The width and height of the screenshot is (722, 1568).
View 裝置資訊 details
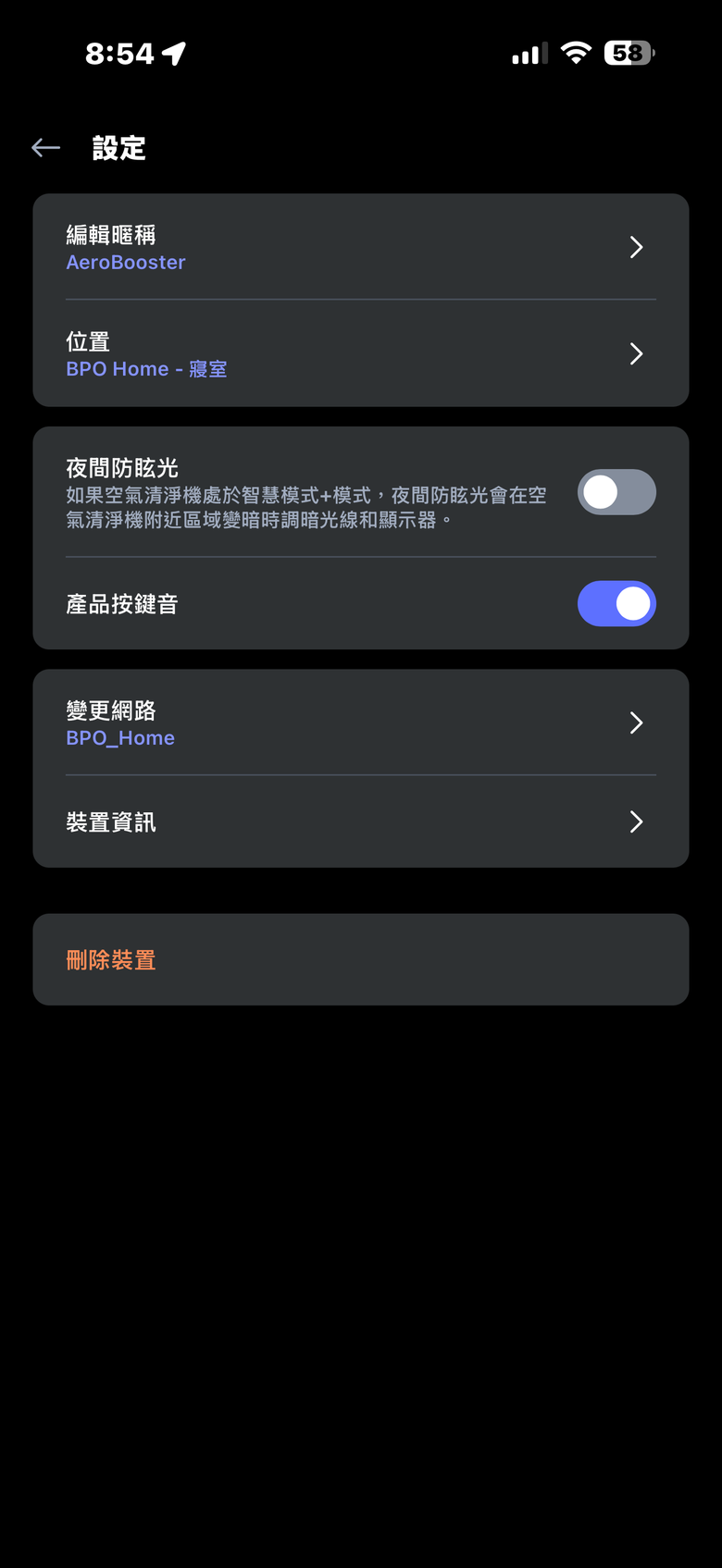point(360,821)
